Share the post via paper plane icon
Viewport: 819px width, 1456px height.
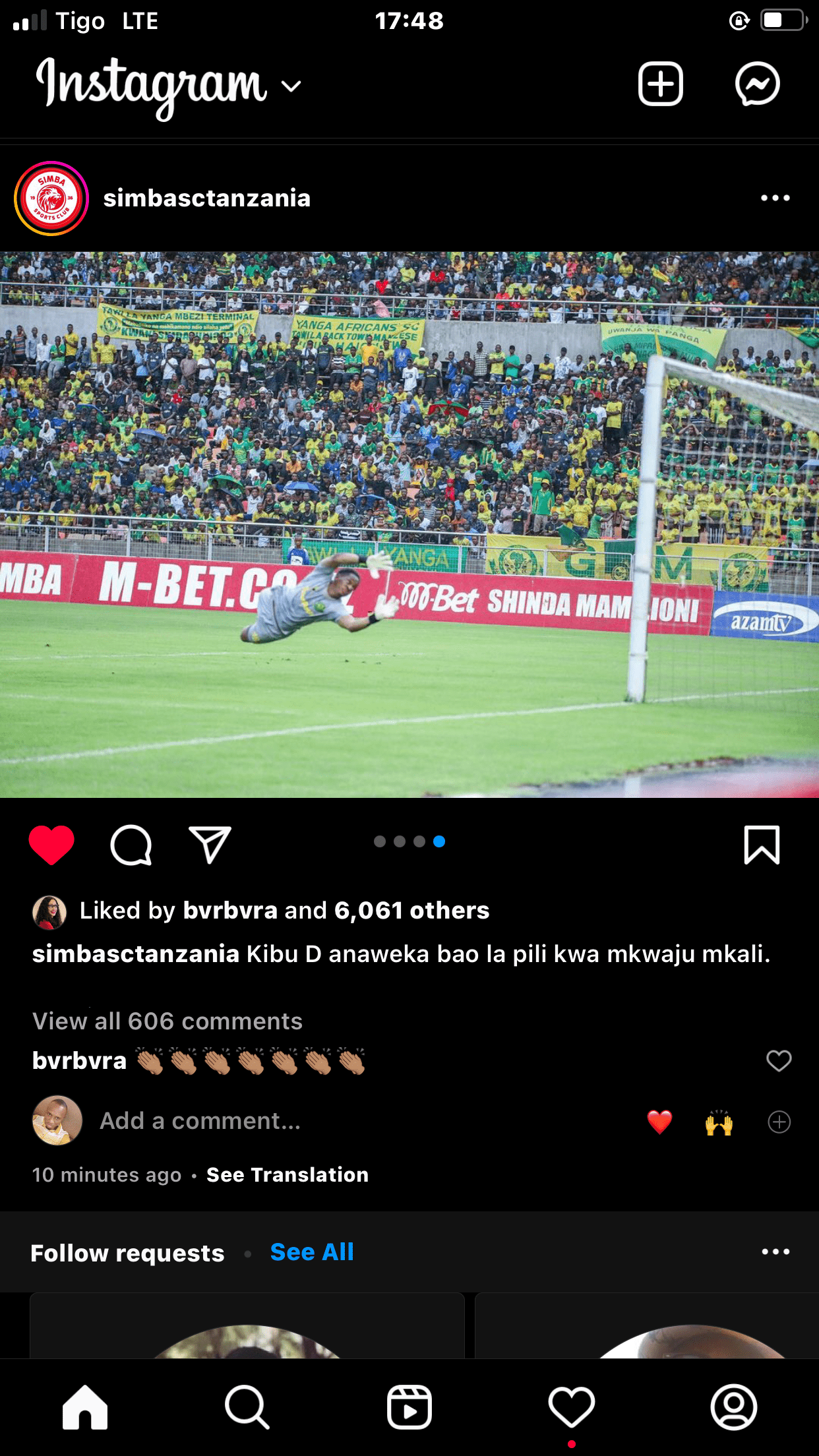(210, 845)
